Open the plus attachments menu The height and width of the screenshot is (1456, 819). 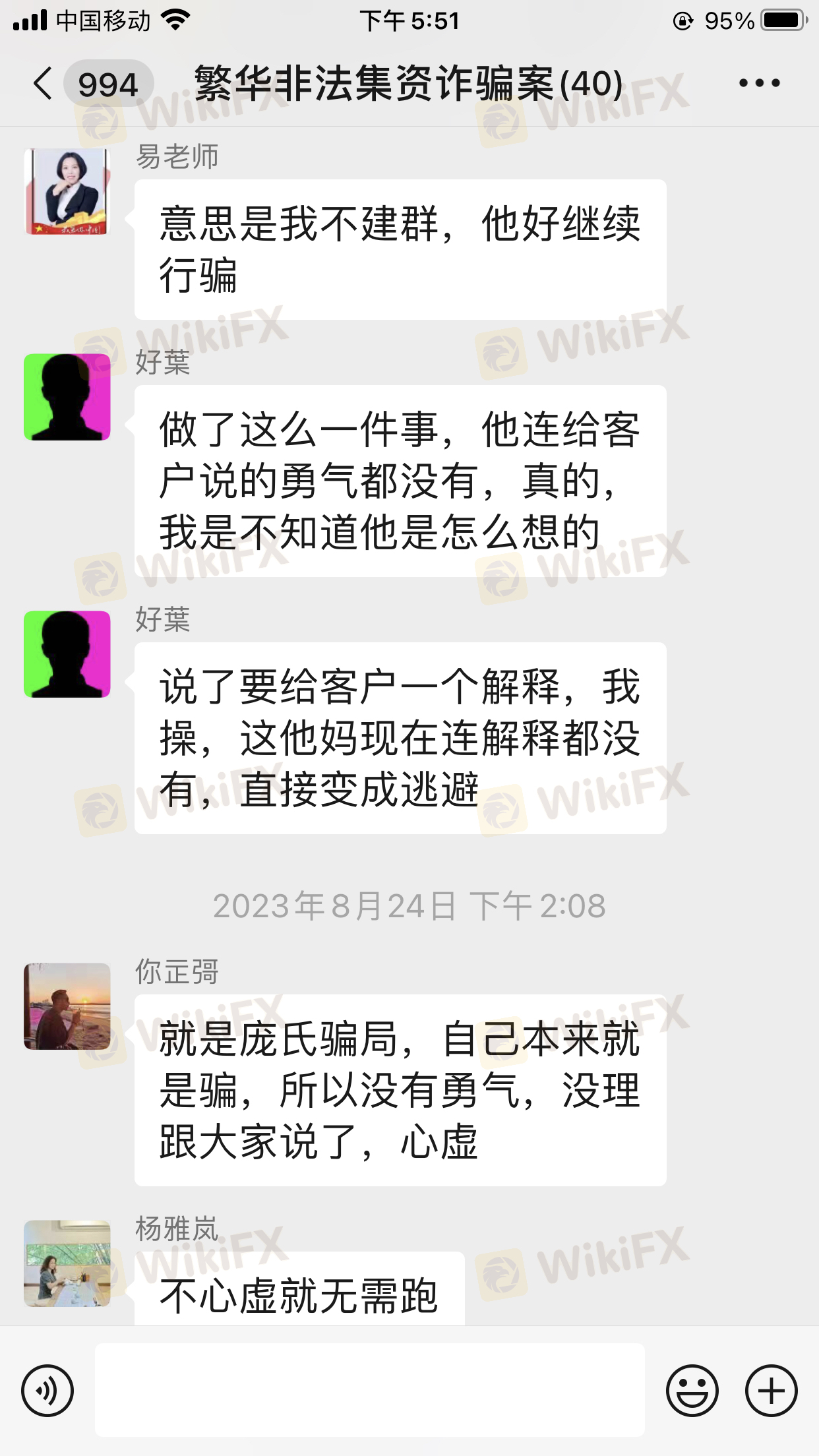(772, 1391)
